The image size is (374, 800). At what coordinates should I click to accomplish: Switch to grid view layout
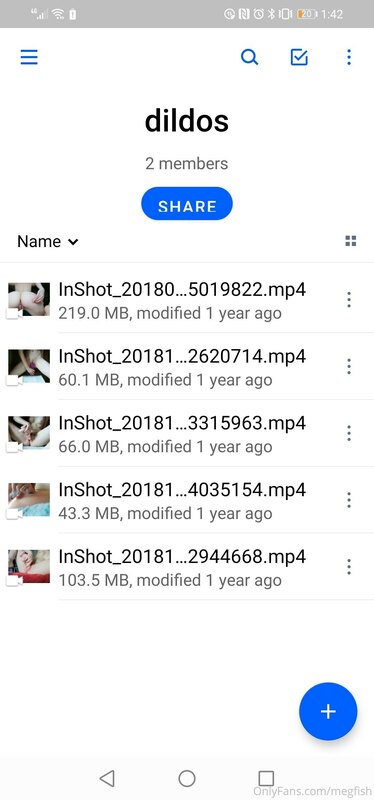(351, 241)
